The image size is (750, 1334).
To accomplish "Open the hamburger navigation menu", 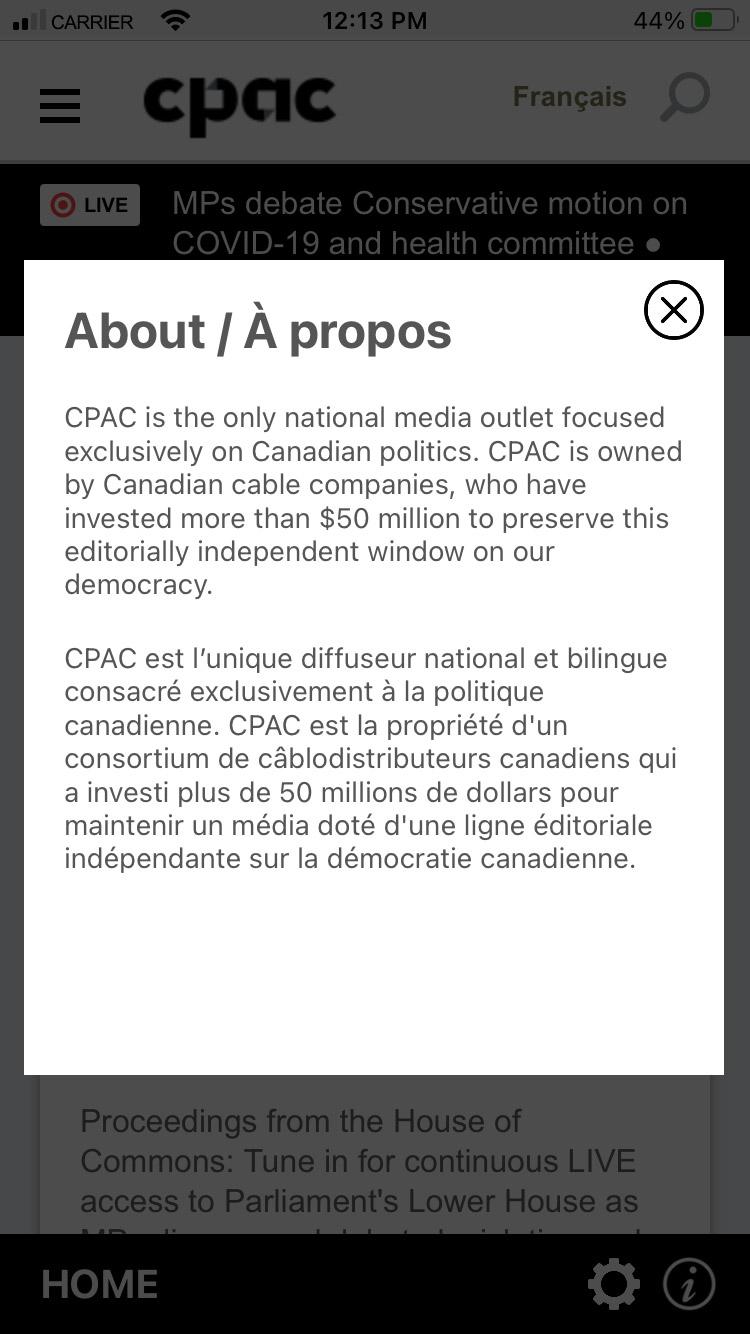I will click(59, 105).
